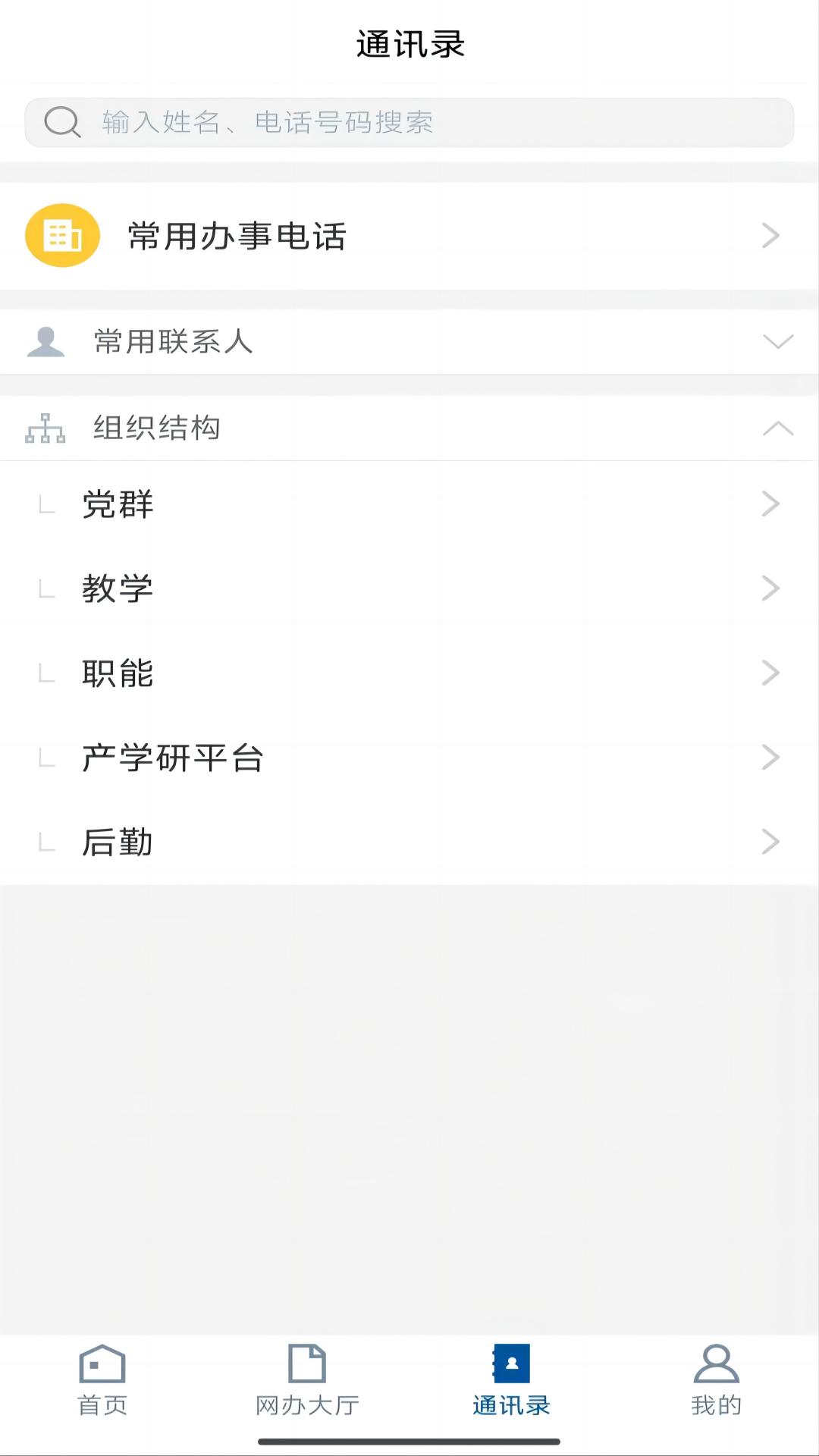Open the search magnifier icon
The height and width of the screenshot is (1456, 819).
click(62, 121)
